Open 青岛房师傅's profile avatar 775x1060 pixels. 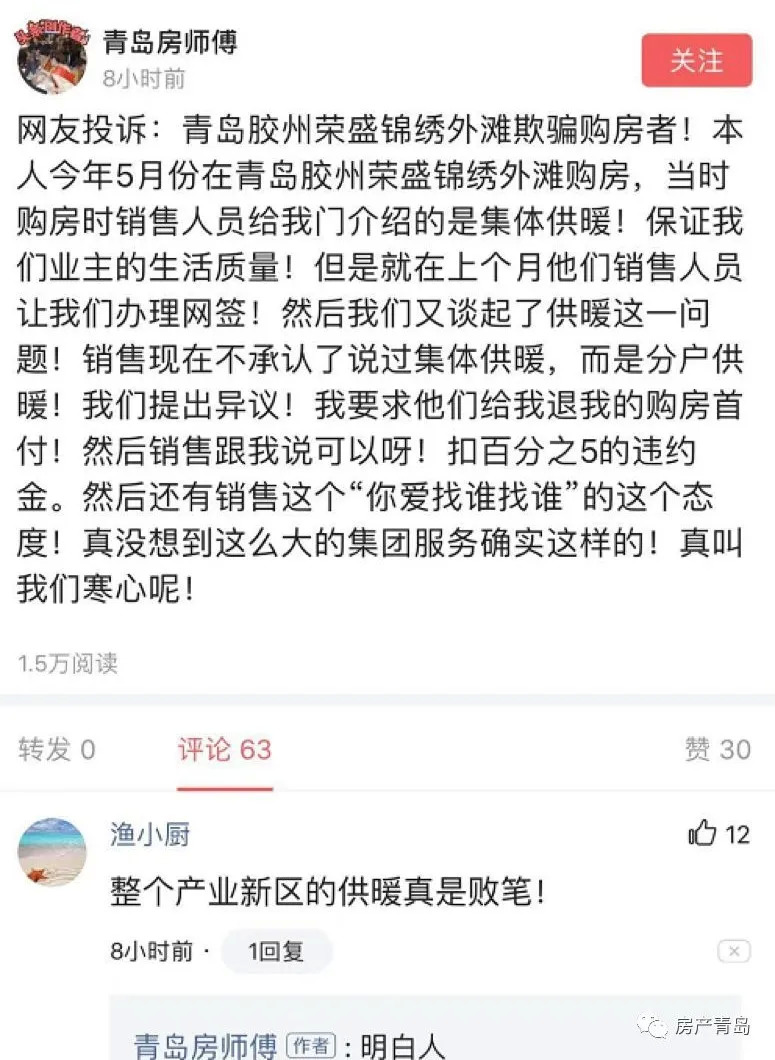pos(52,57)
